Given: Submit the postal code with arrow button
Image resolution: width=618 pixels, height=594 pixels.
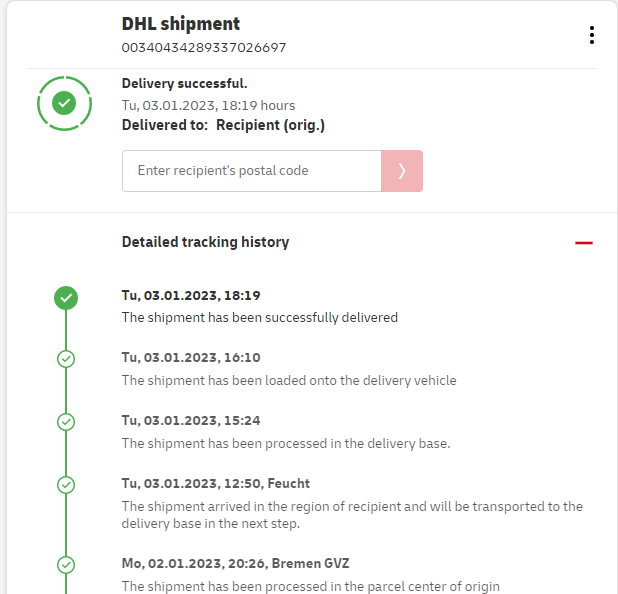Looking at the screenshot, I should [x=402, y=171].
